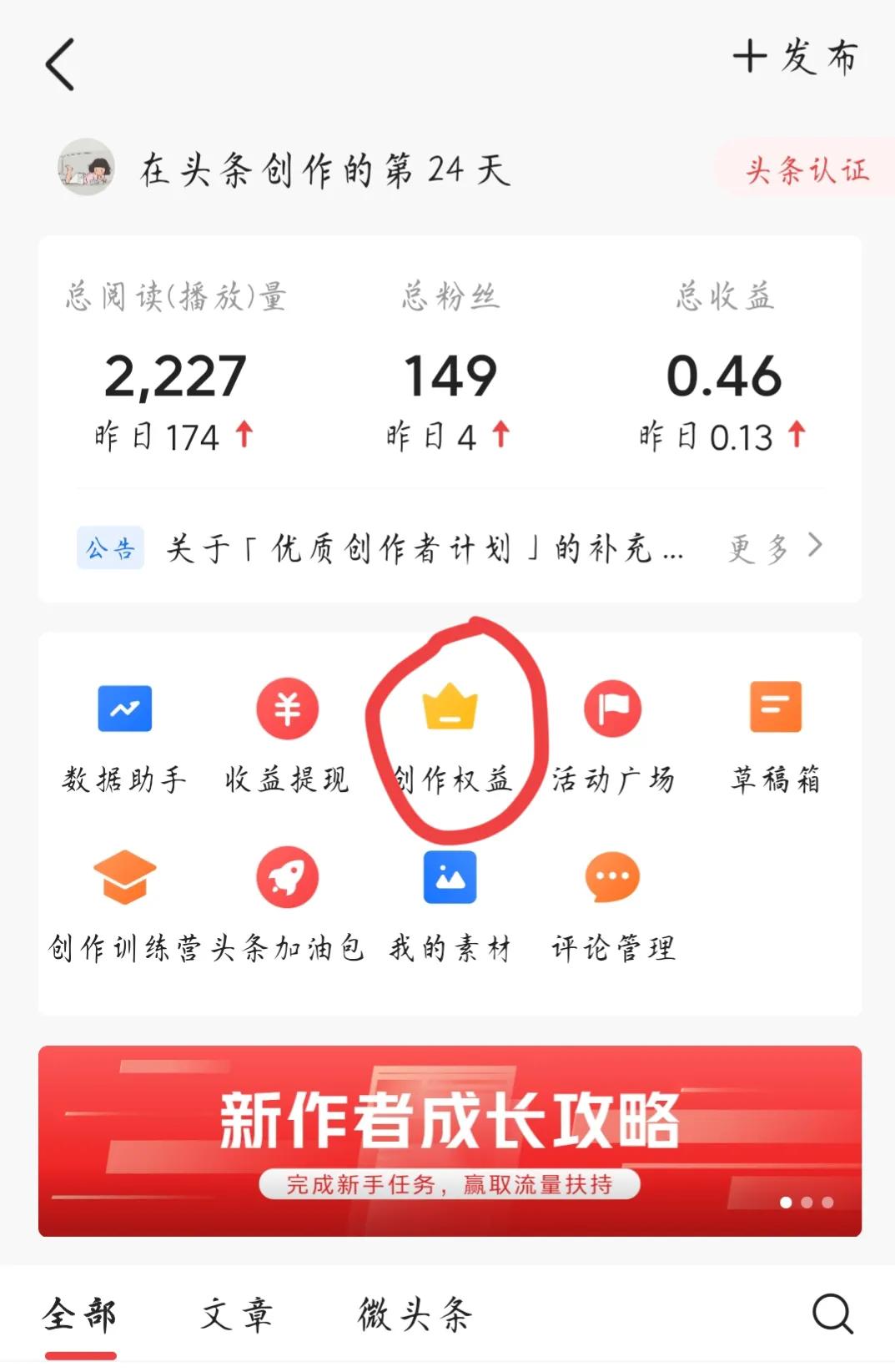
Task: Switch to the 微头条 tab
Action: tap(415, 1312)
